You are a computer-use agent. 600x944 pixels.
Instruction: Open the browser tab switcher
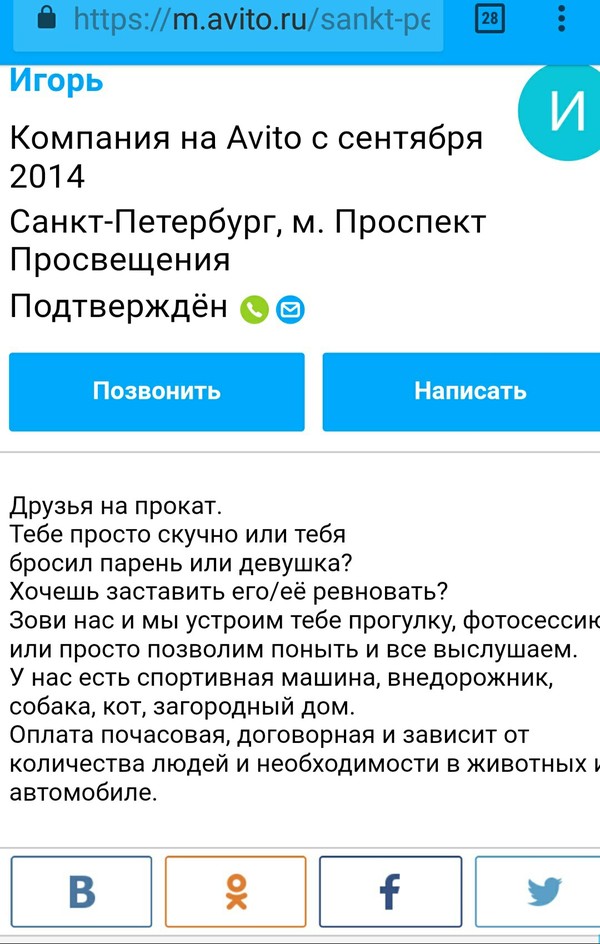click(491, 19)
